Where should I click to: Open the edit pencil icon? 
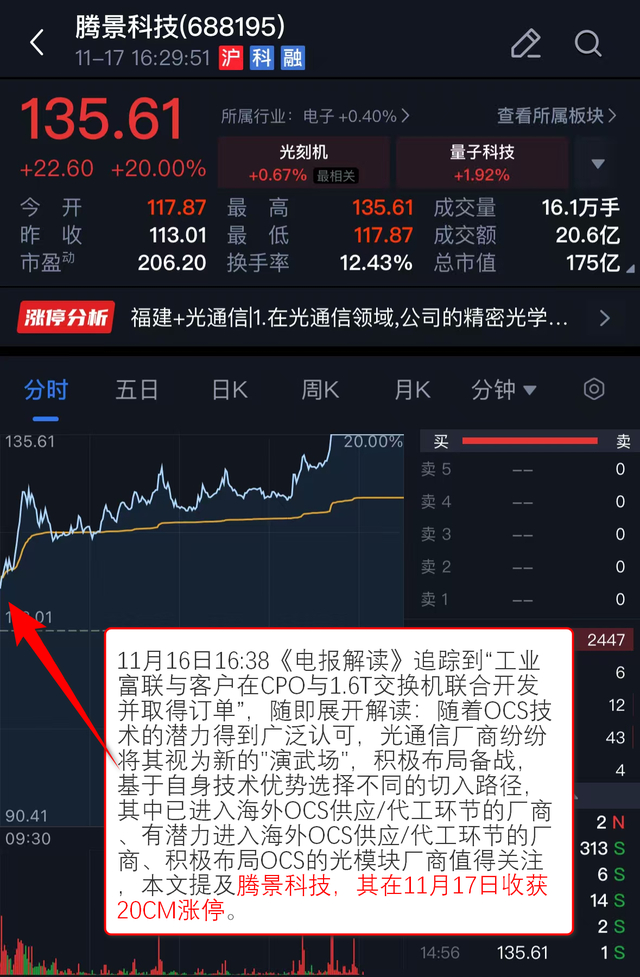coord(525,43)
